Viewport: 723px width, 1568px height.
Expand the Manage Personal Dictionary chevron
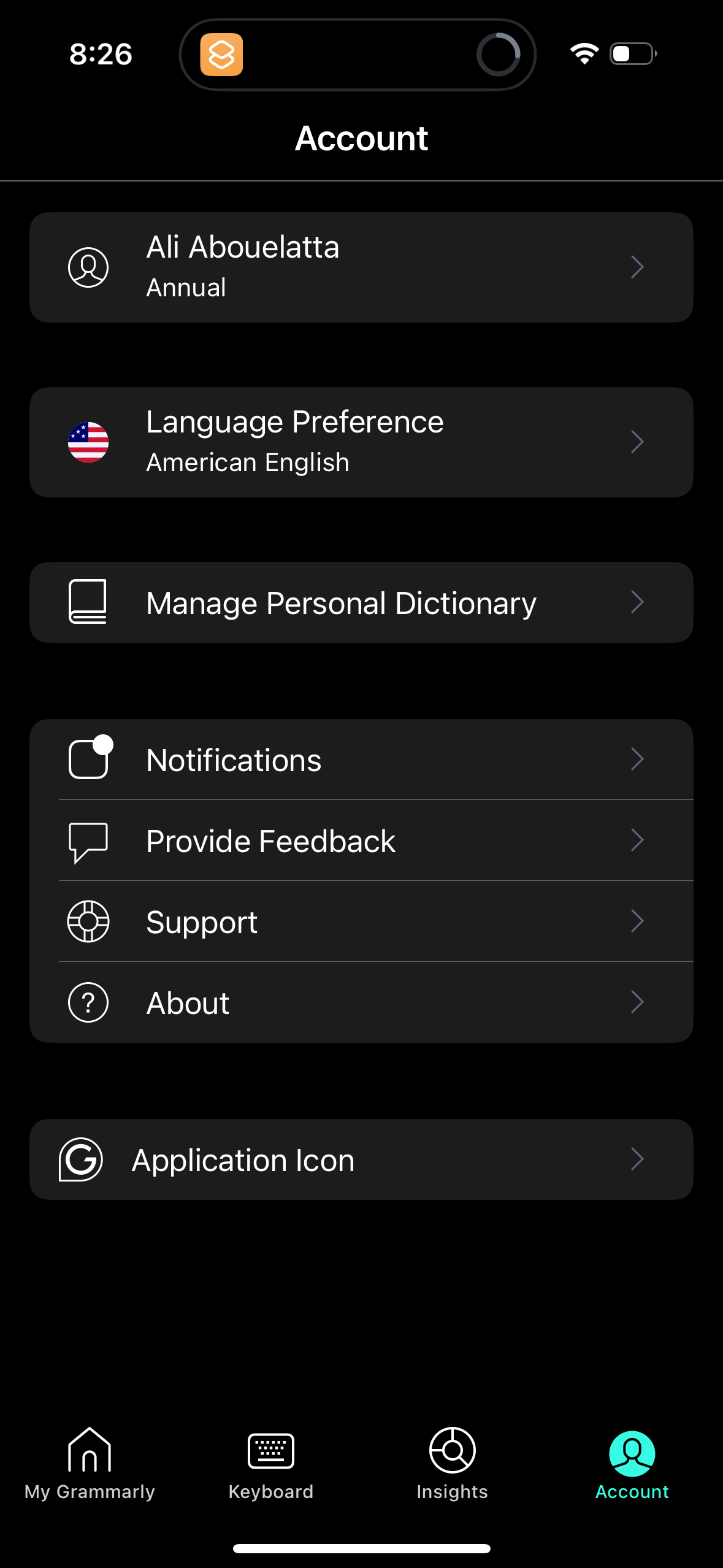tap(638, 602)
